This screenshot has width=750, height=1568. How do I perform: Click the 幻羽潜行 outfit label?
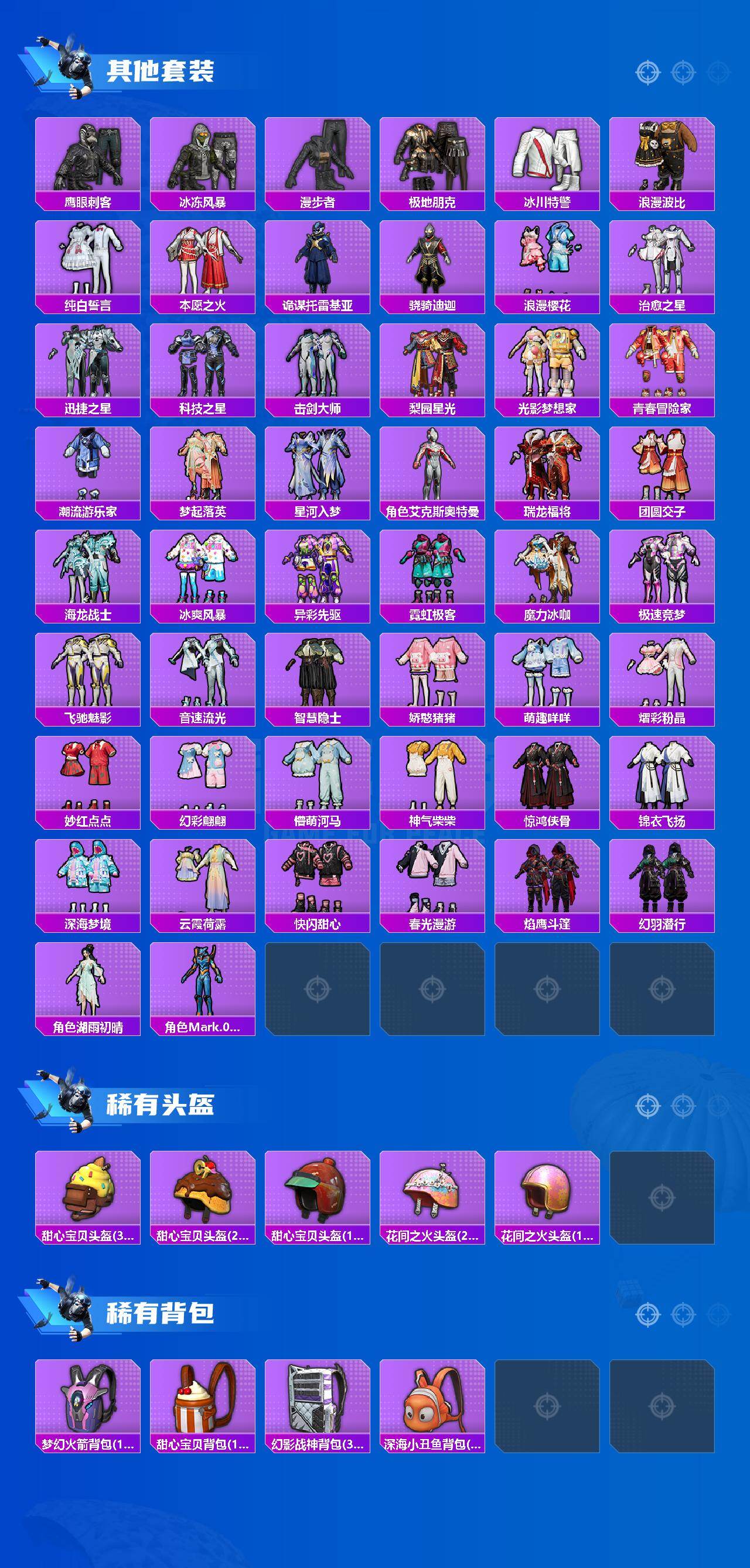coord(663,923)
